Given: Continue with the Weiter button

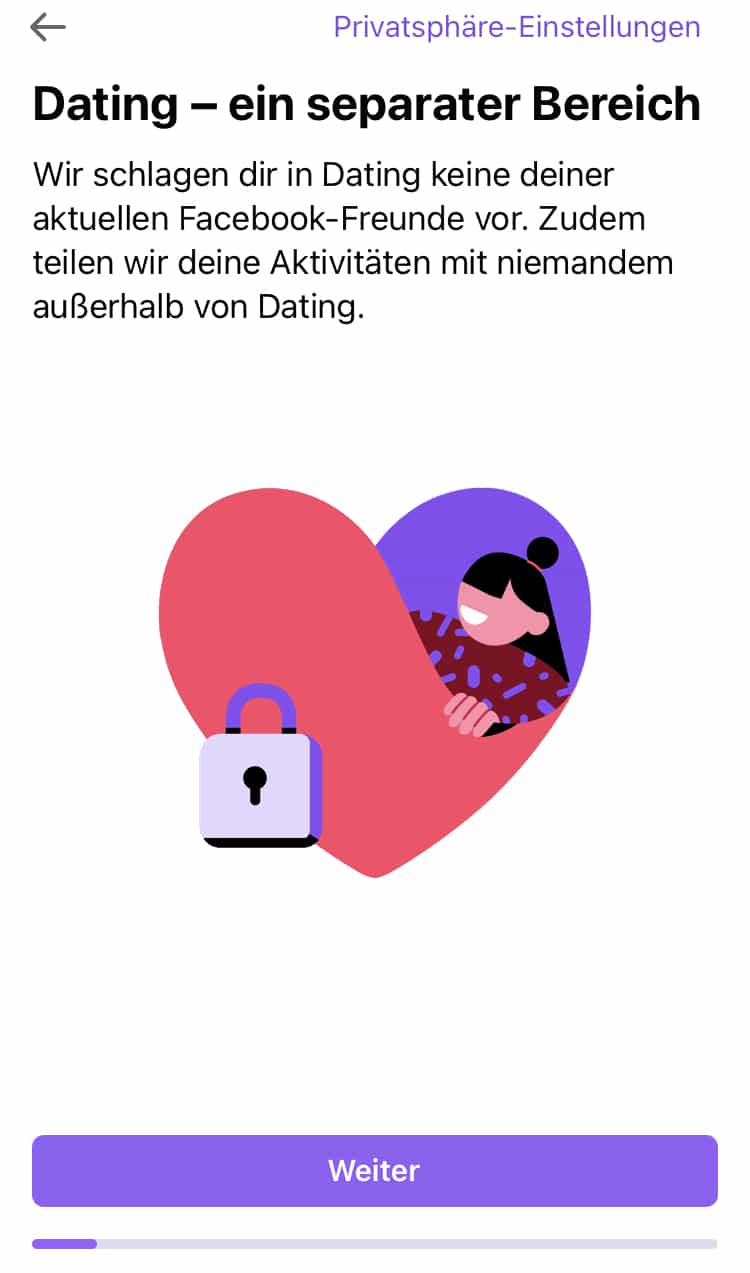Looking at the screenshot, I should (x=374, y=1170).
